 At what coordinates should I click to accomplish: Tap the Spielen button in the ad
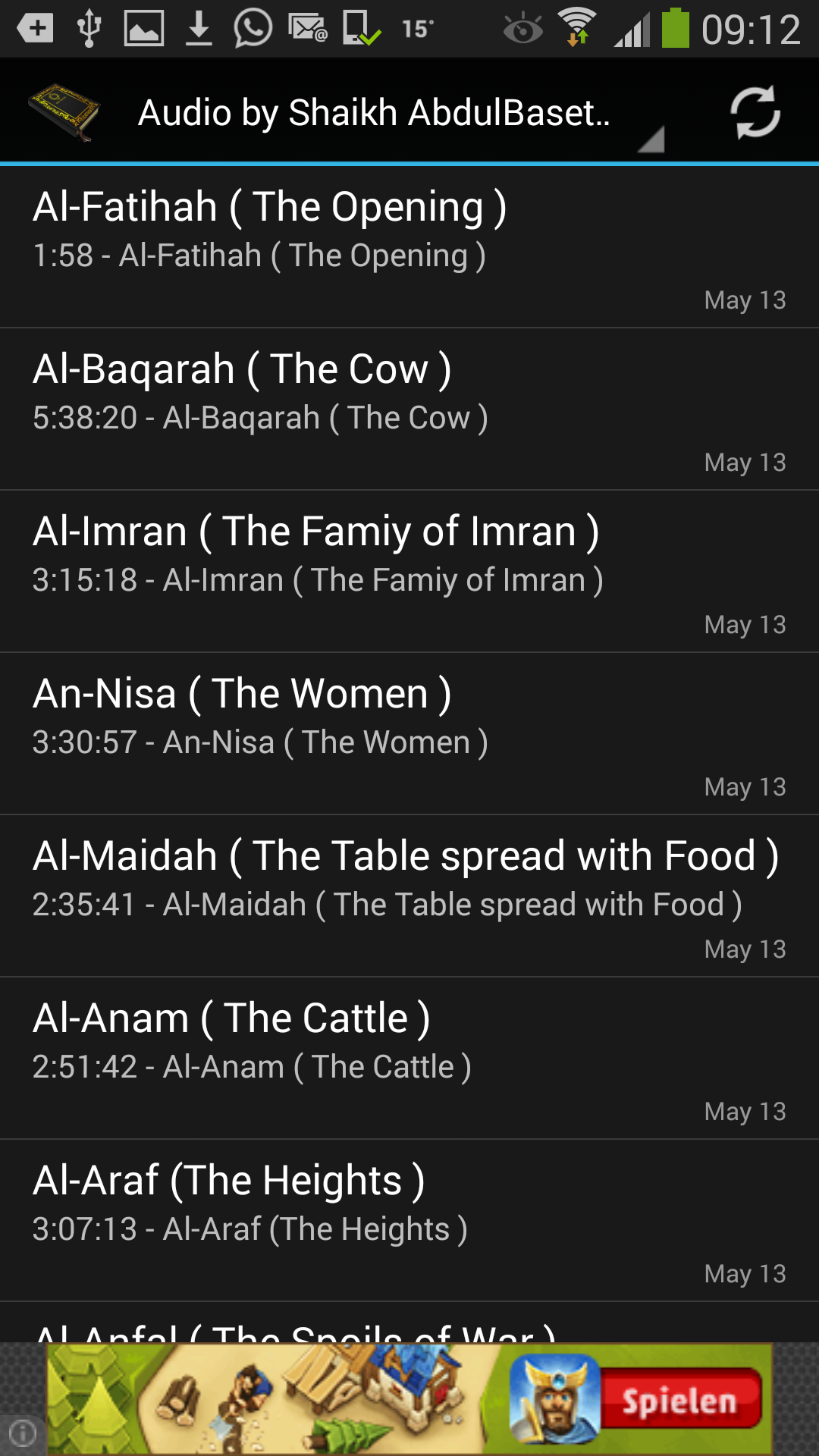coord(679,1401)
